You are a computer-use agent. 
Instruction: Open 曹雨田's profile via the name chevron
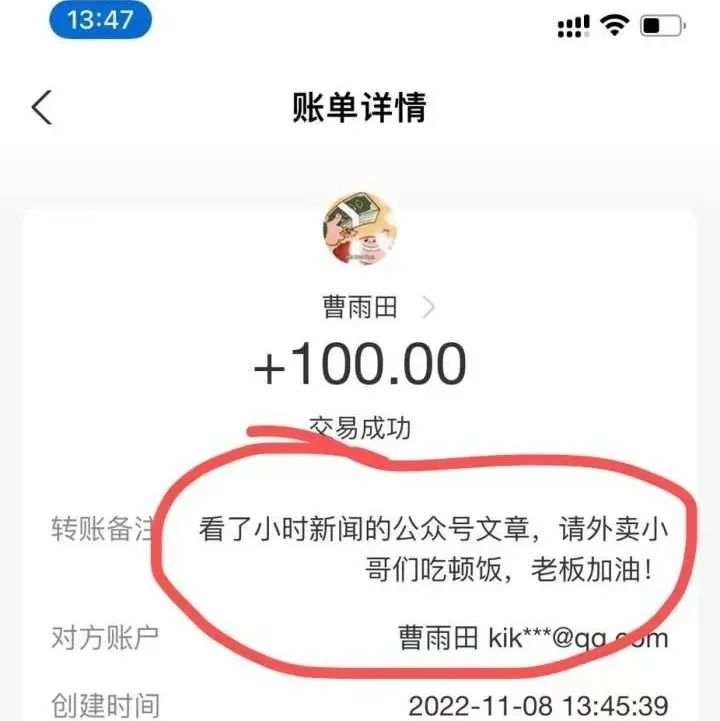pos(429,308)
